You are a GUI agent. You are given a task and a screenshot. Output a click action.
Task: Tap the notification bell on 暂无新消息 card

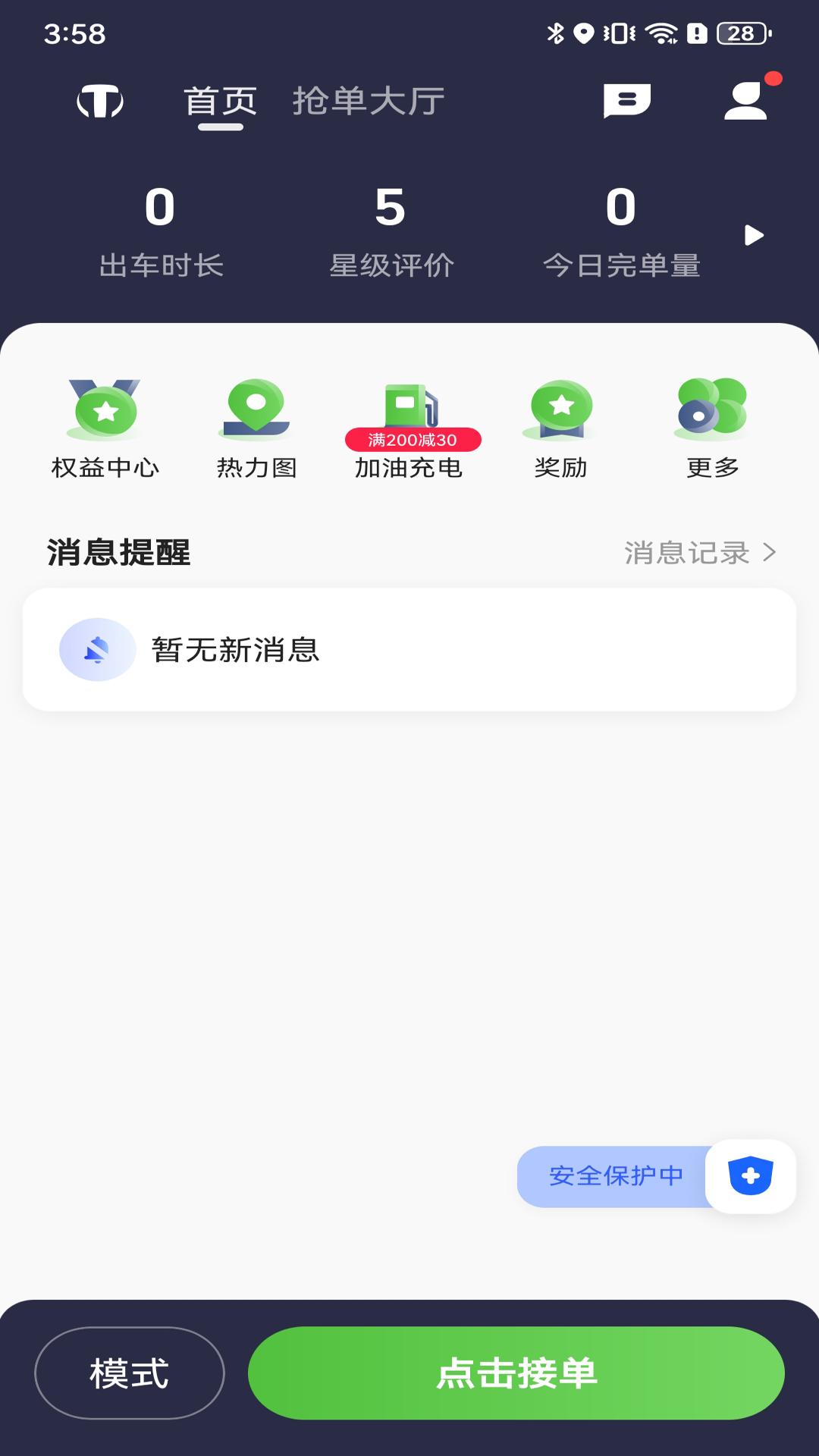[x=97, y=650]
